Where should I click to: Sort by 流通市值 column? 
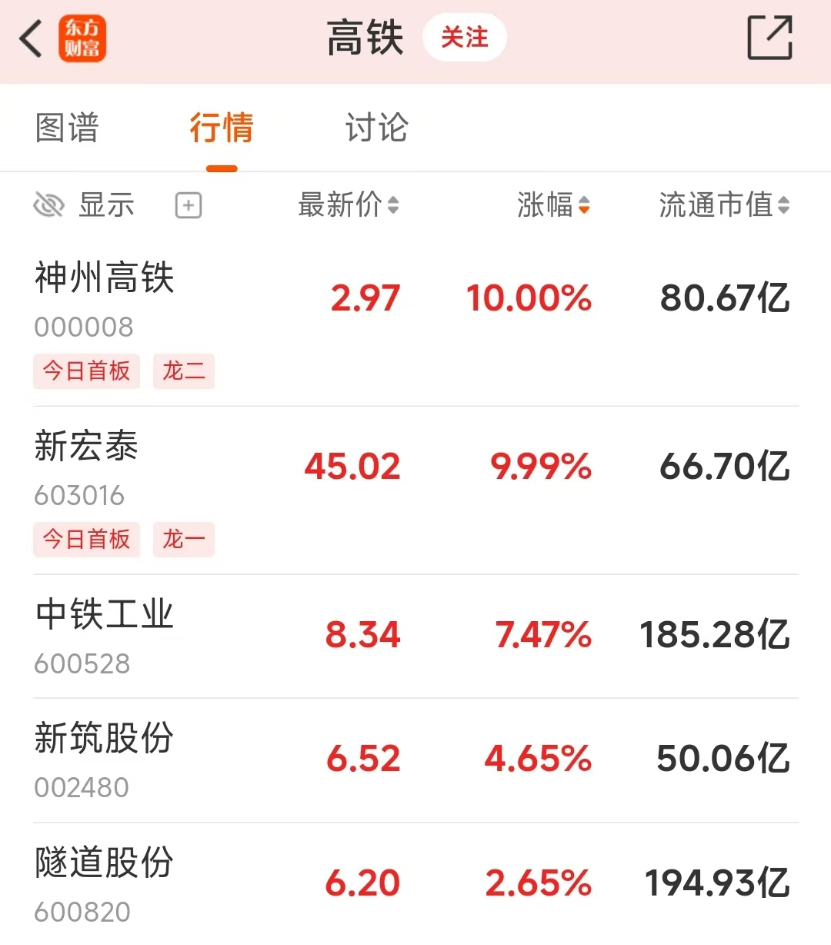coord(724,206)
